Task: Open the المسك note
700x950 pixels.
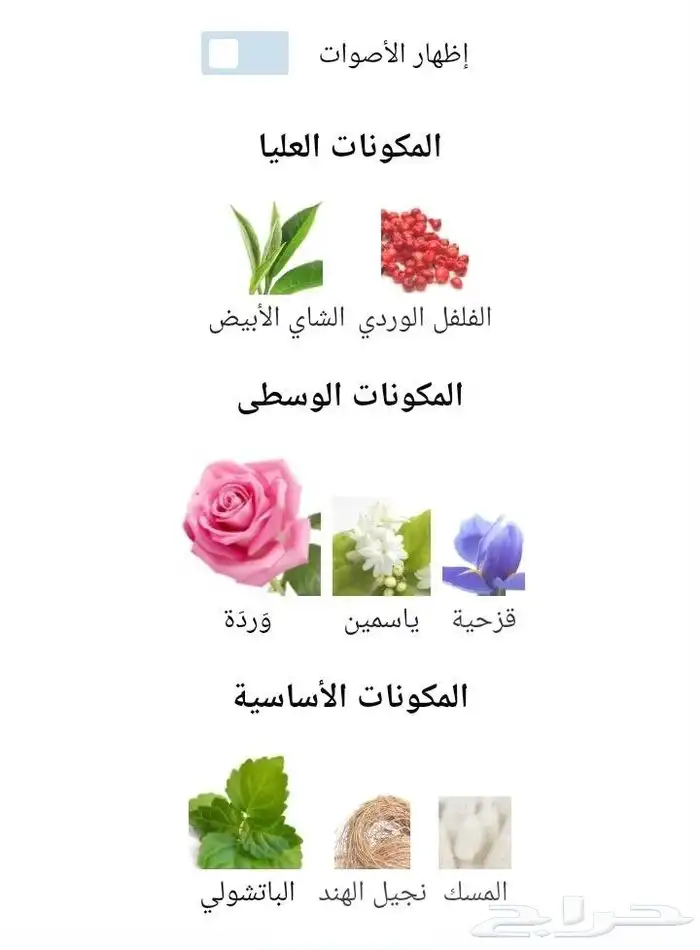Action: (474, 832)
